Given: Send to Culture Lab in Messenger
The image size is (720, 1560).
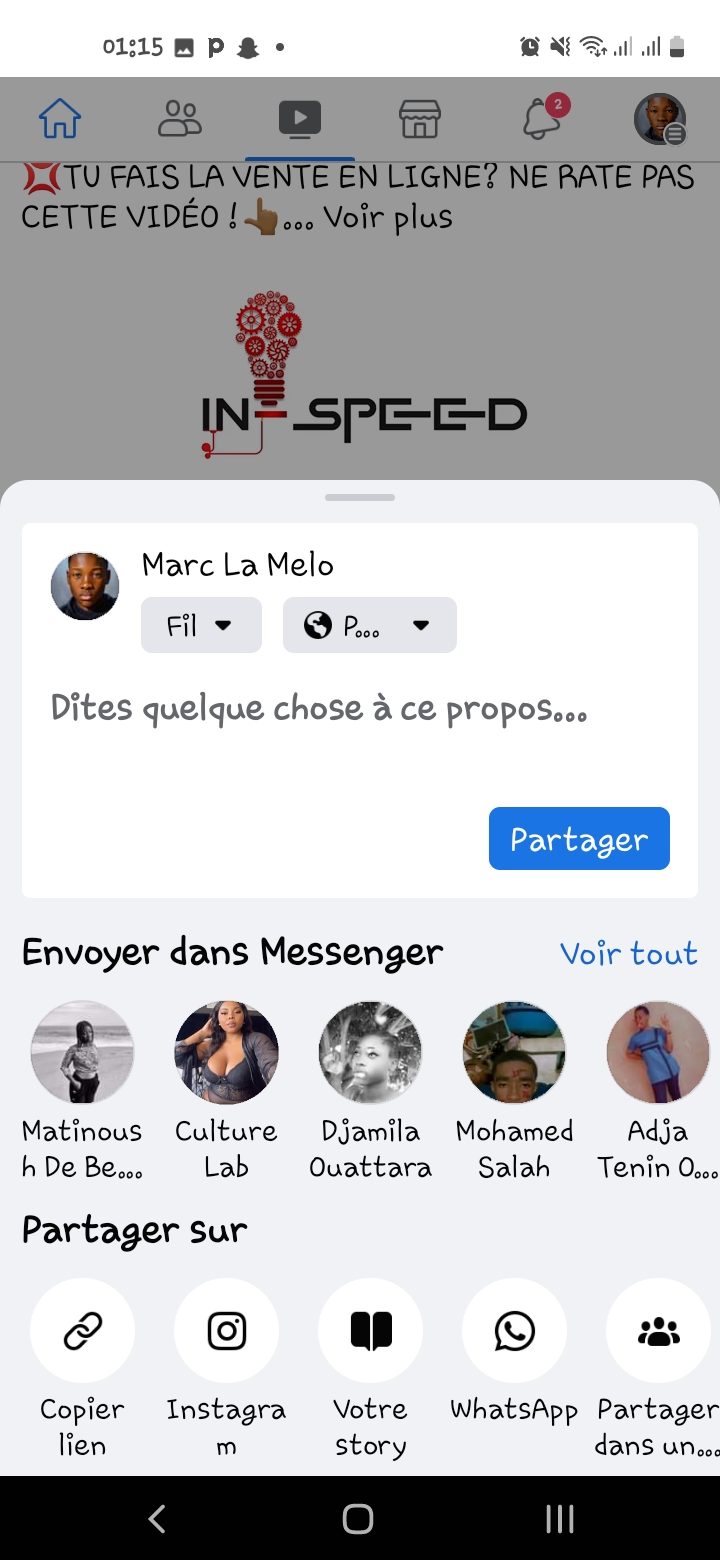Looking at the screenshot, I should coord(226,1052).
